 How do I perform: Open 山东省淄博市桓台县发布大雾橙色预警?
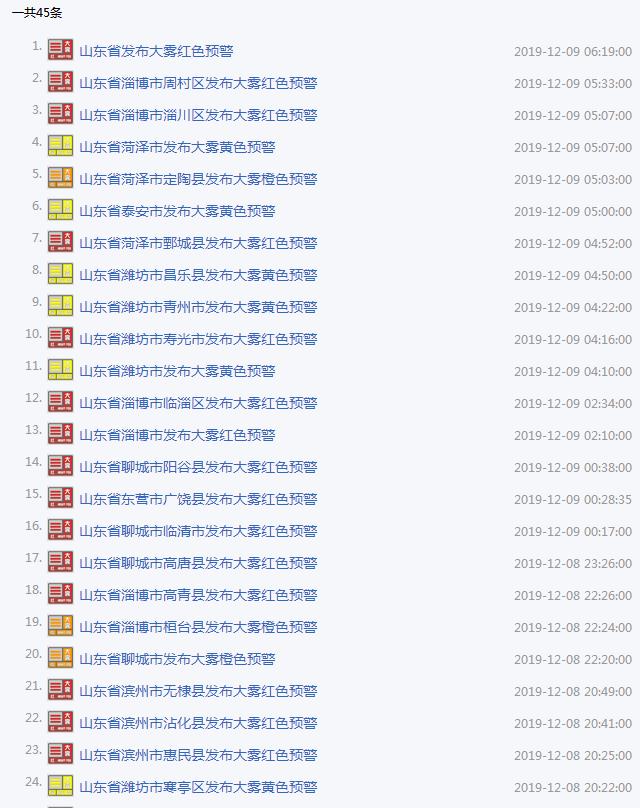click(x=198, y=627)
